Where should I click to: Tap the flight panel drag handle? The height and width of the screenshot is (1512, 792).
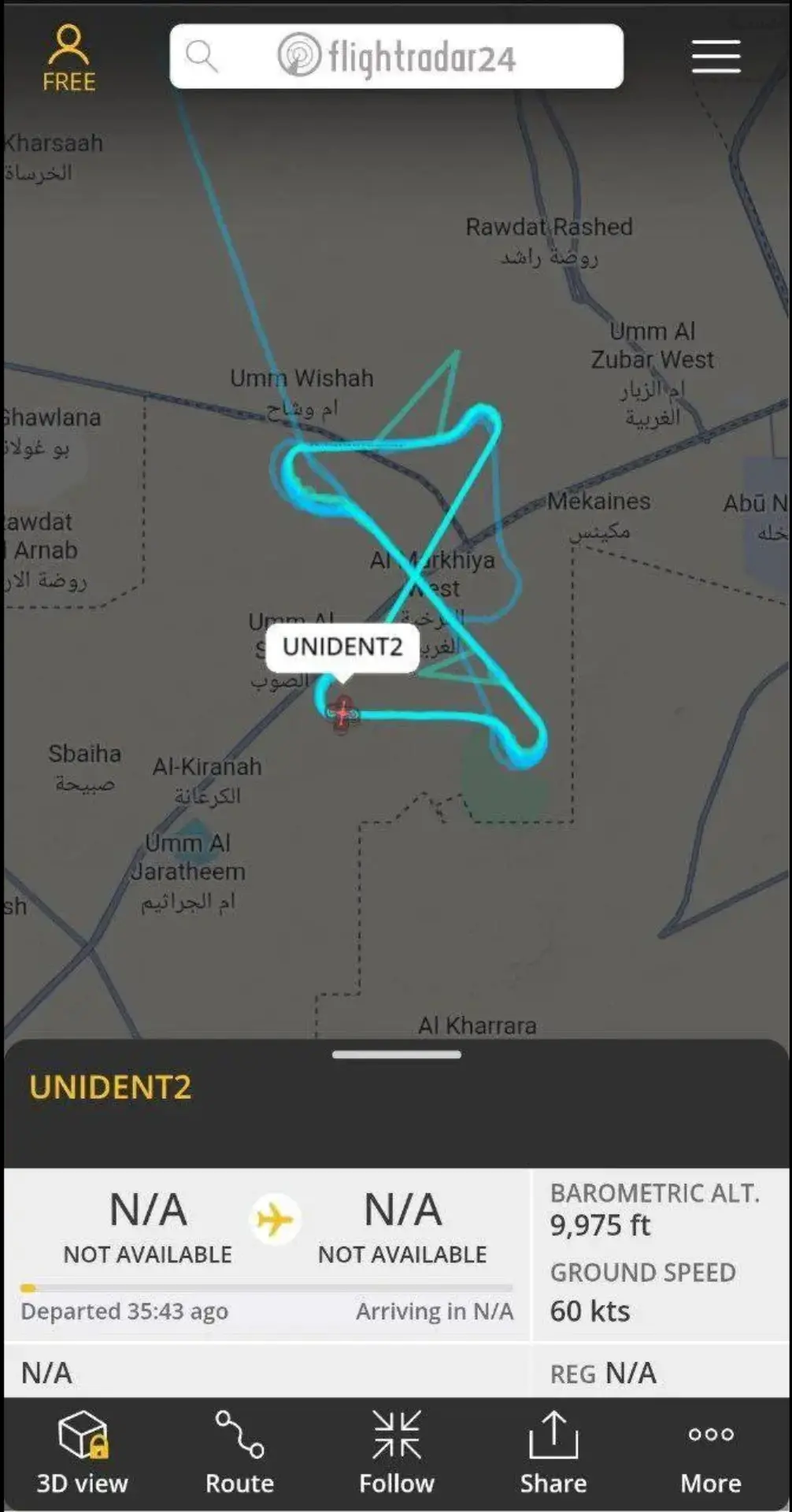(396, 1054)
